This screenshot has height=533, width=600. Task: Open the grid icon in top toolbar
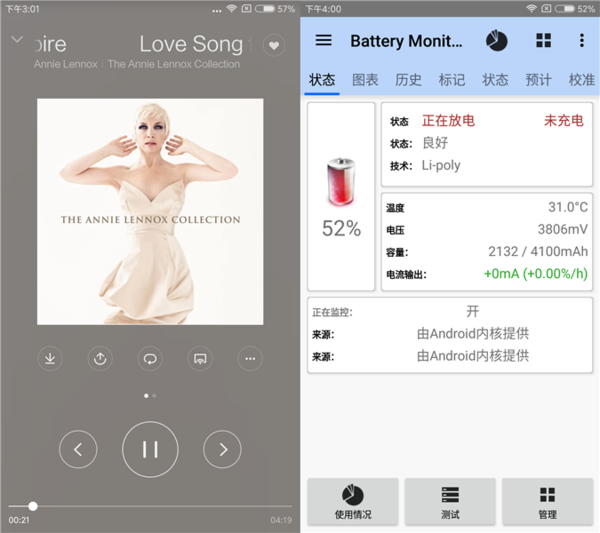point(543,41)
